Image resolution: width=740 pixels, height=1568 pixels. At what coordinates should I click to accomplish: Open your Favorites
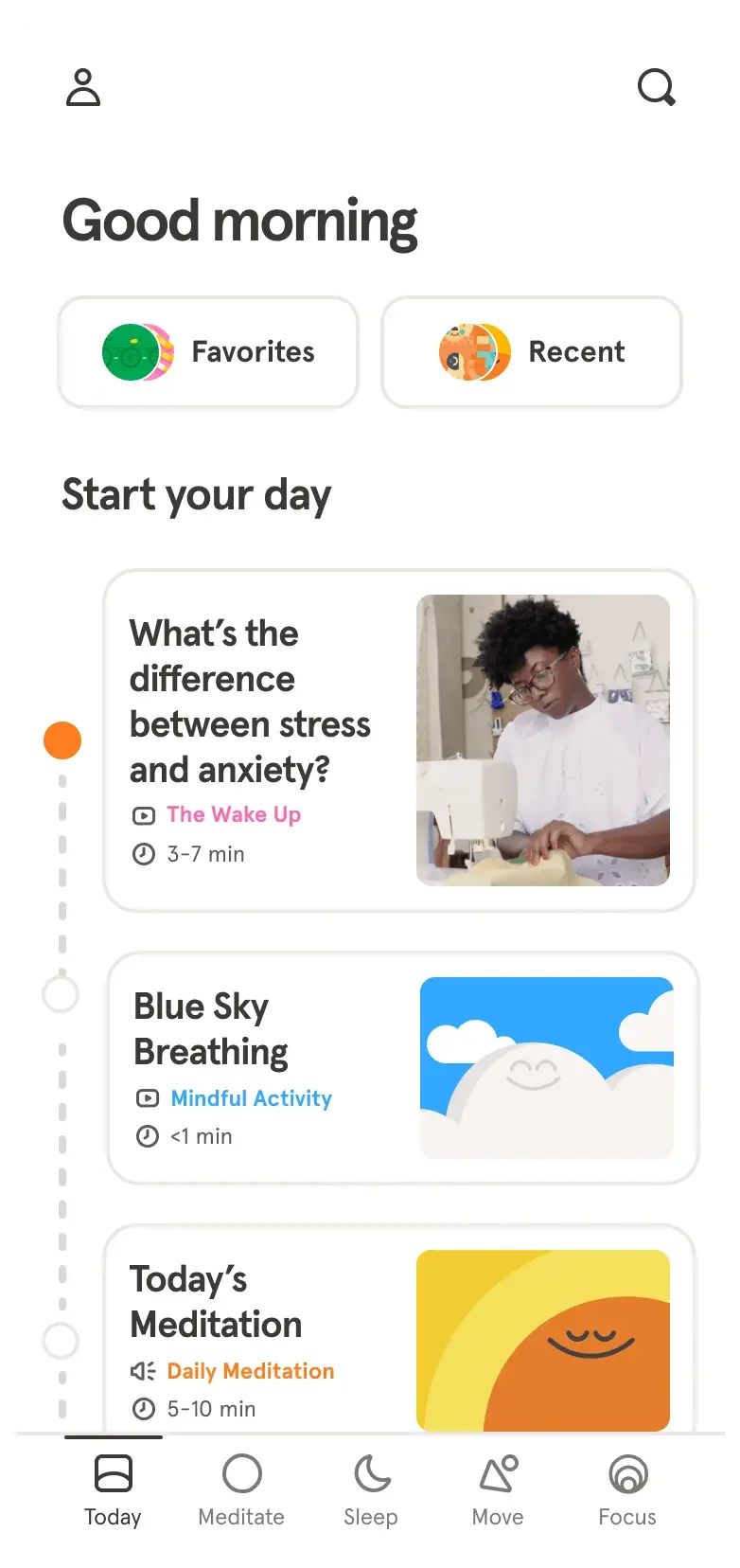208,352
